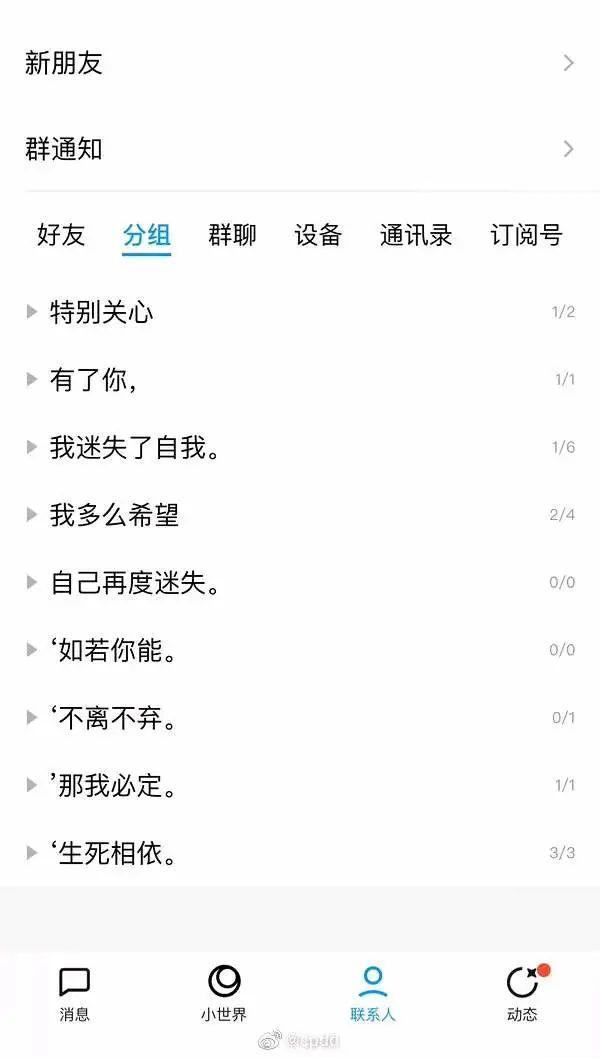The height and width of the screenshot is (1058, 600).
Task: Switch to the 动态 tab
Action: click(523, 994)
